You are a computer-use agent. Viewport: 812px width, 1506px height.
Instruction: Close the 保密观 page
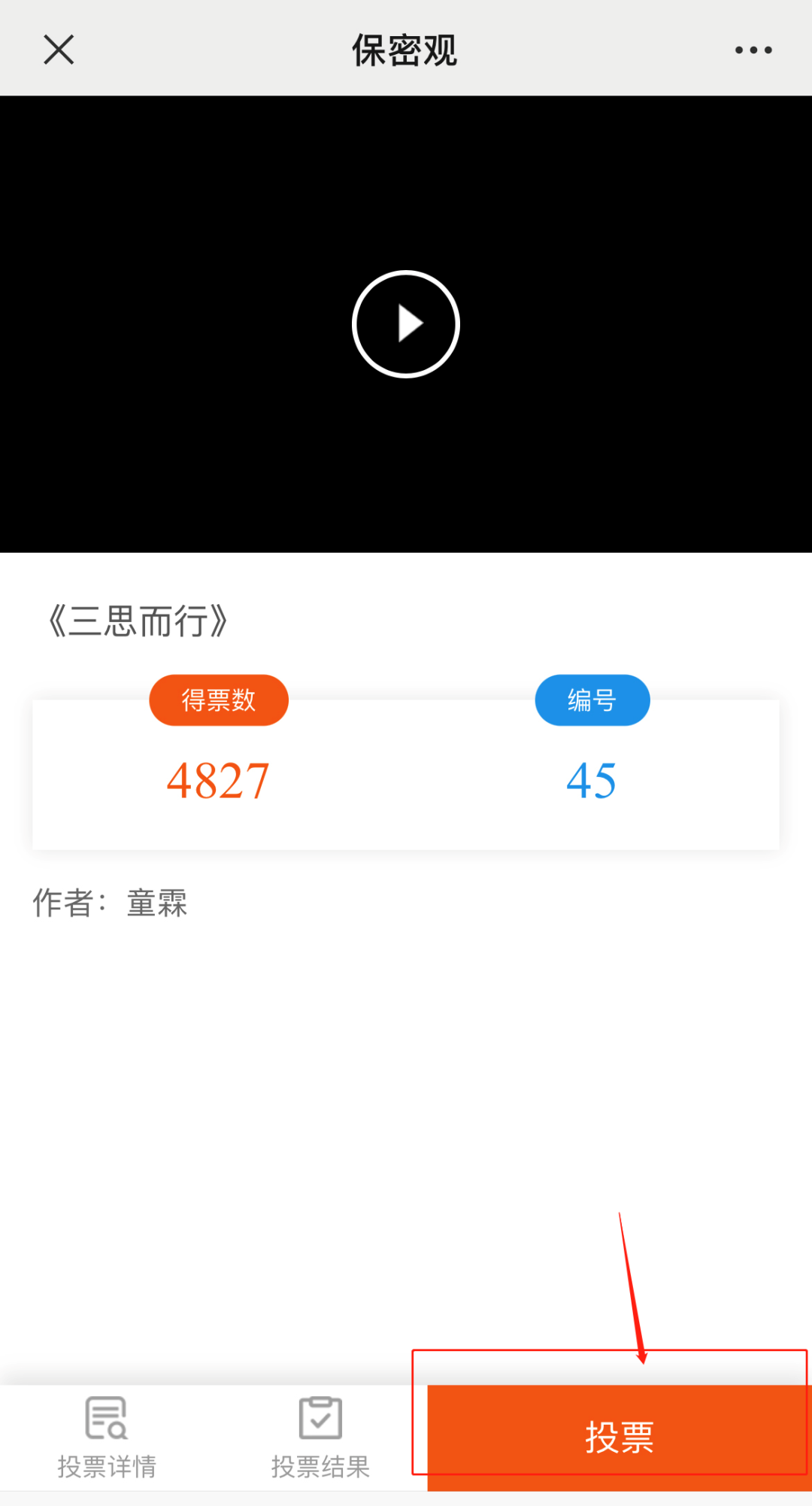click(59, 50)
